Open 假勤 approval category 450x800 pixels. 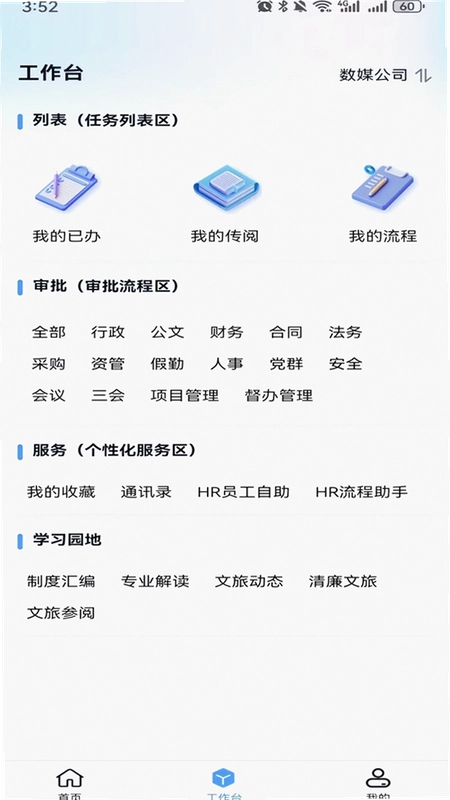coord(167,364)
